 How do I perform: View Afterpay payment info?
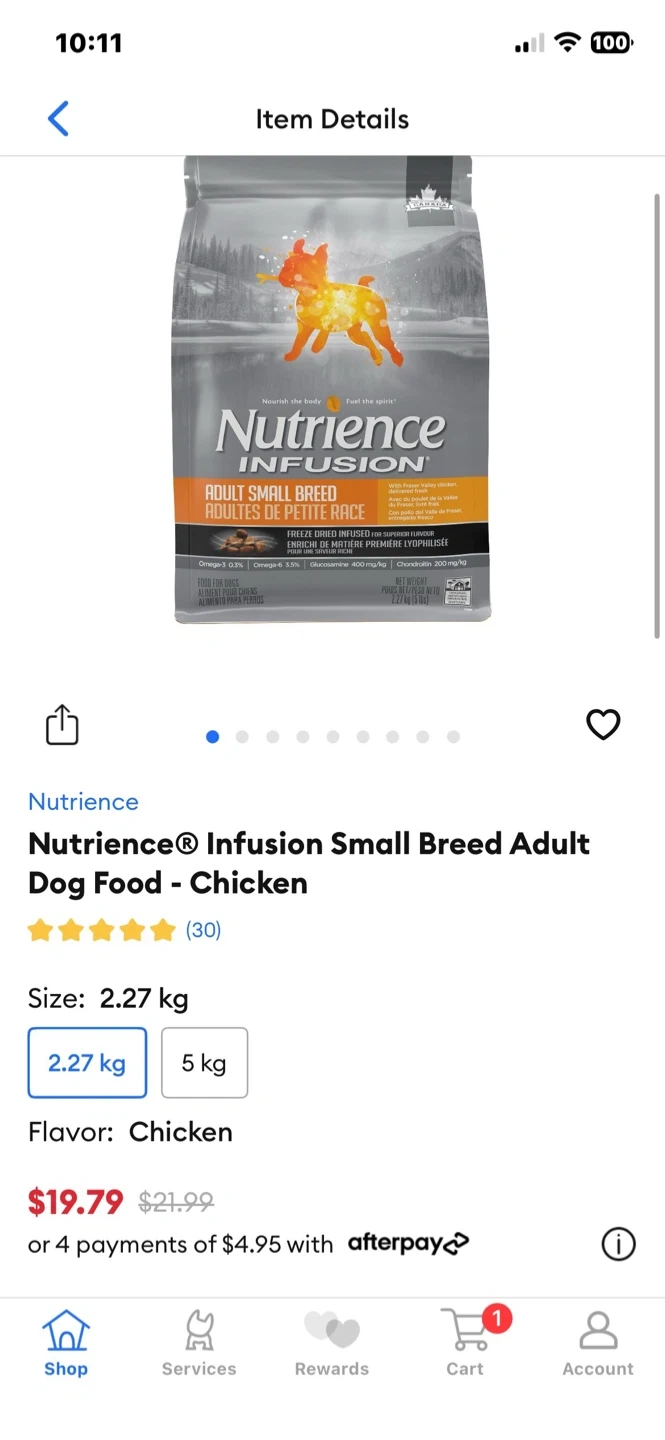618,1245
